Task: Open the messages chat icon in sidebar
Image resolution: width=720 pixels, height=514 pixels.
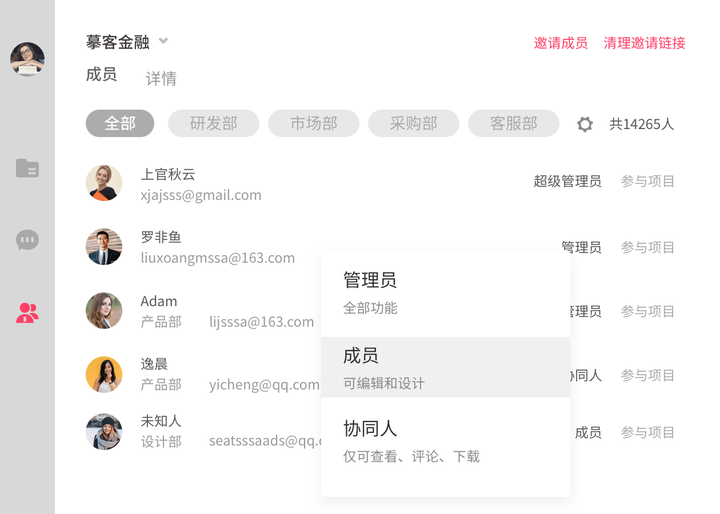Action: pos(27,240)
